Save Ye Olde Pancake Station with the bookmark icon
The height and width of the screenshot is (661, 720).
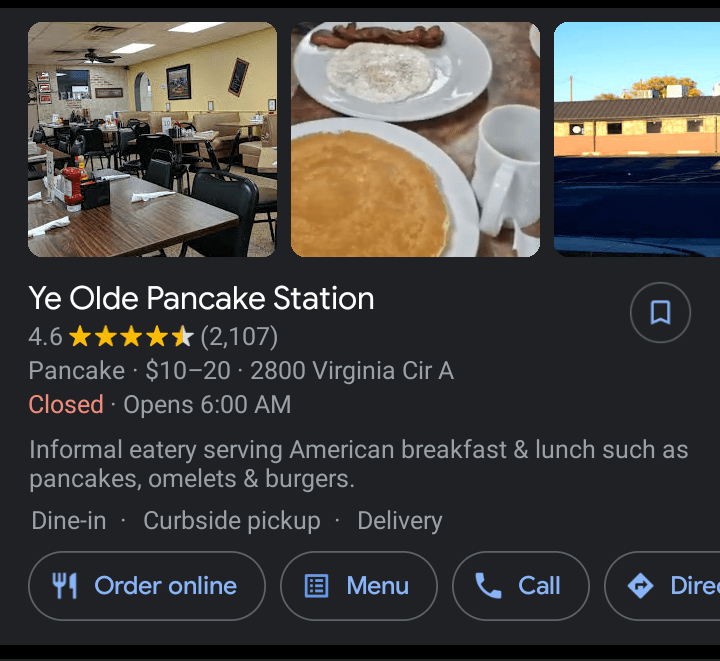[660, 313]
